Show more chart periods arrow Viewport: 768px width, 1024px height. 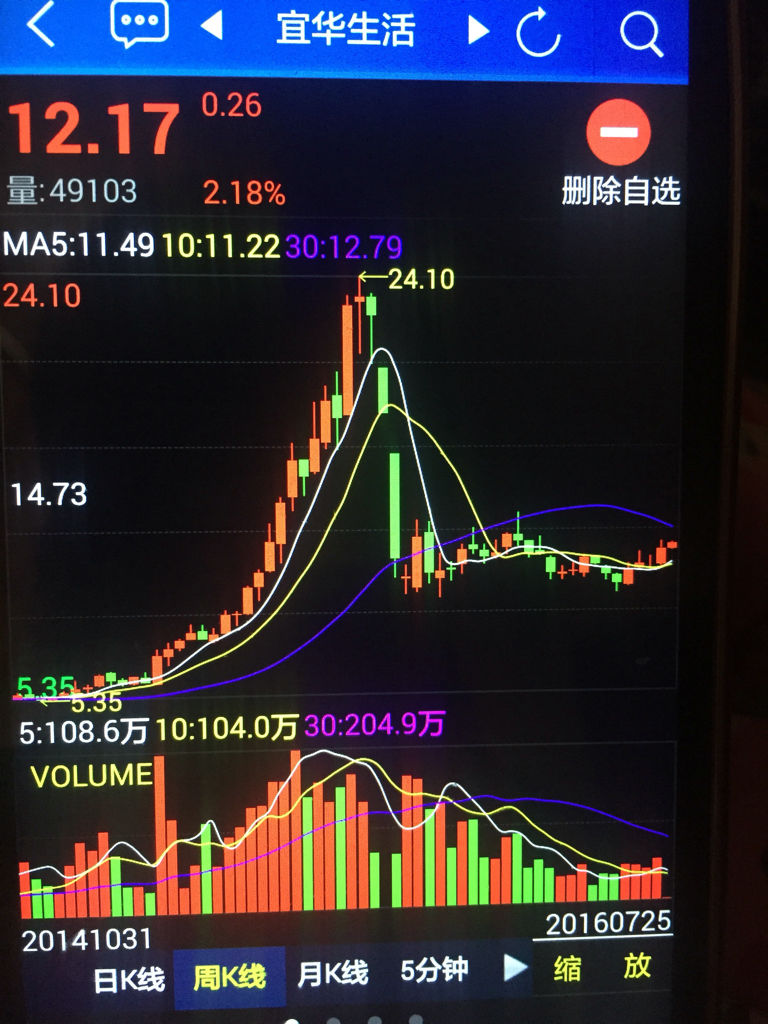point(515,967)
